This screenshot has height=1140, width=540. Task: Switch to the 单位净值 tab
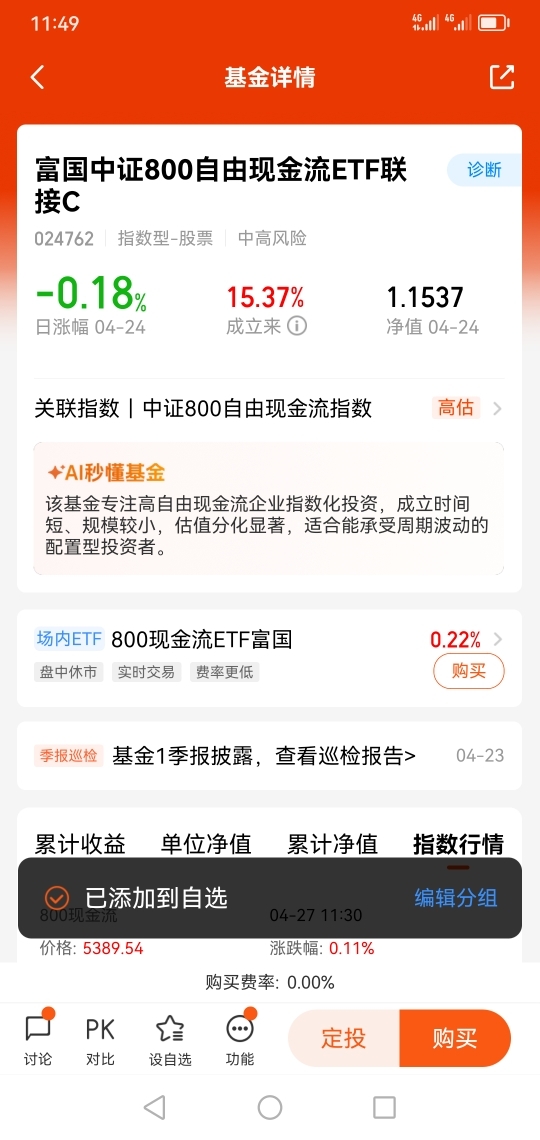click(206, 844)
